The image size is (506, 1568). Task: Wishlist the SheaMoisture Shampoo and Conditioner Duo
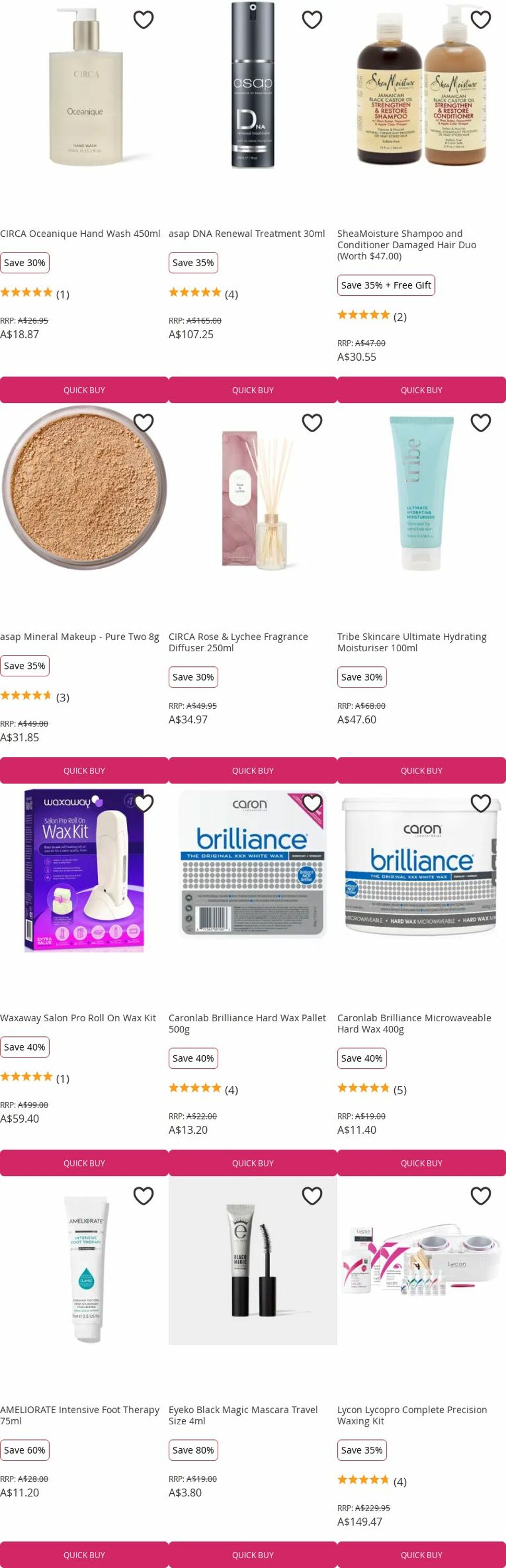tap(480, 20)
